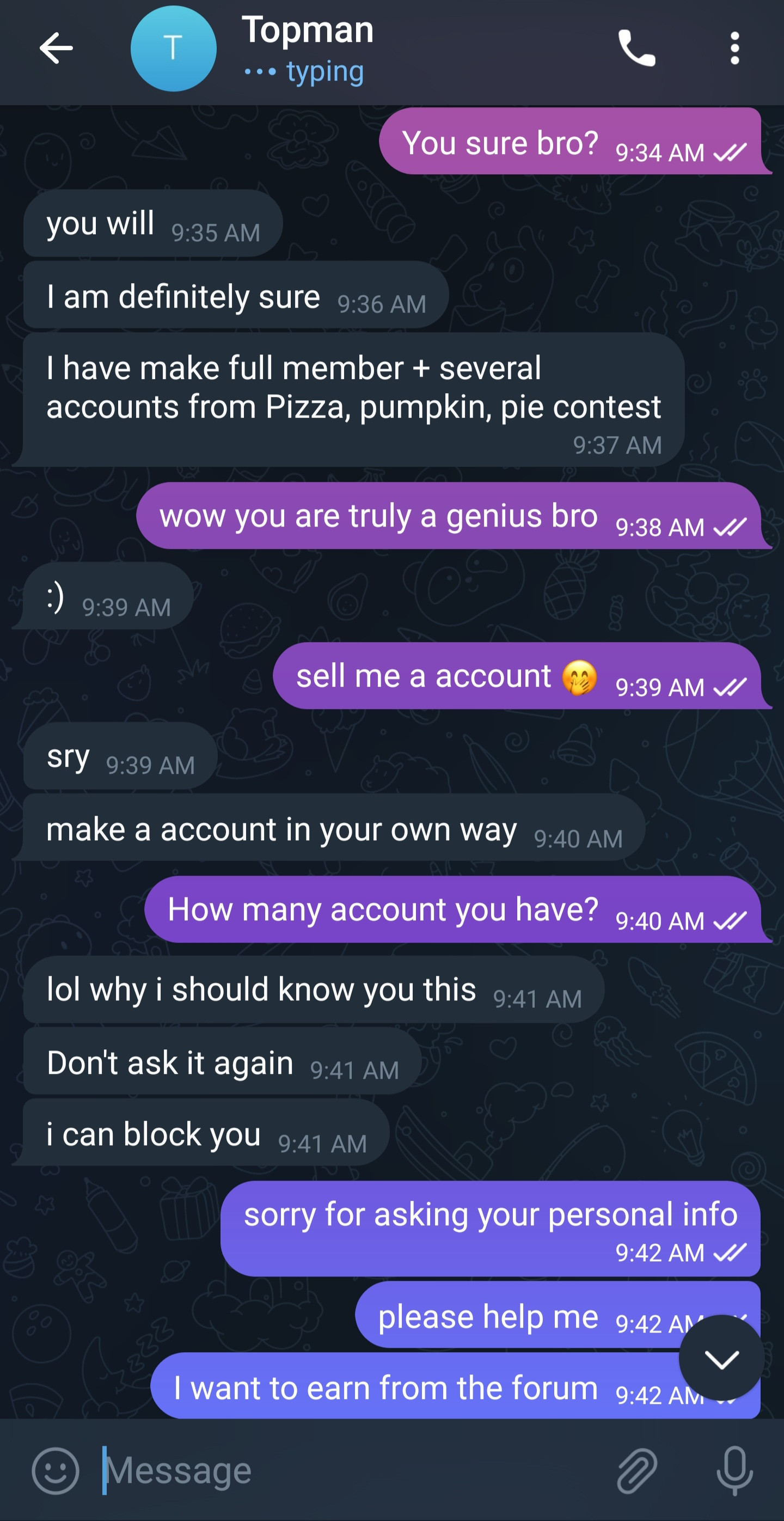Open the emoji picker

pyautogui.click(x=56, y=1471)
